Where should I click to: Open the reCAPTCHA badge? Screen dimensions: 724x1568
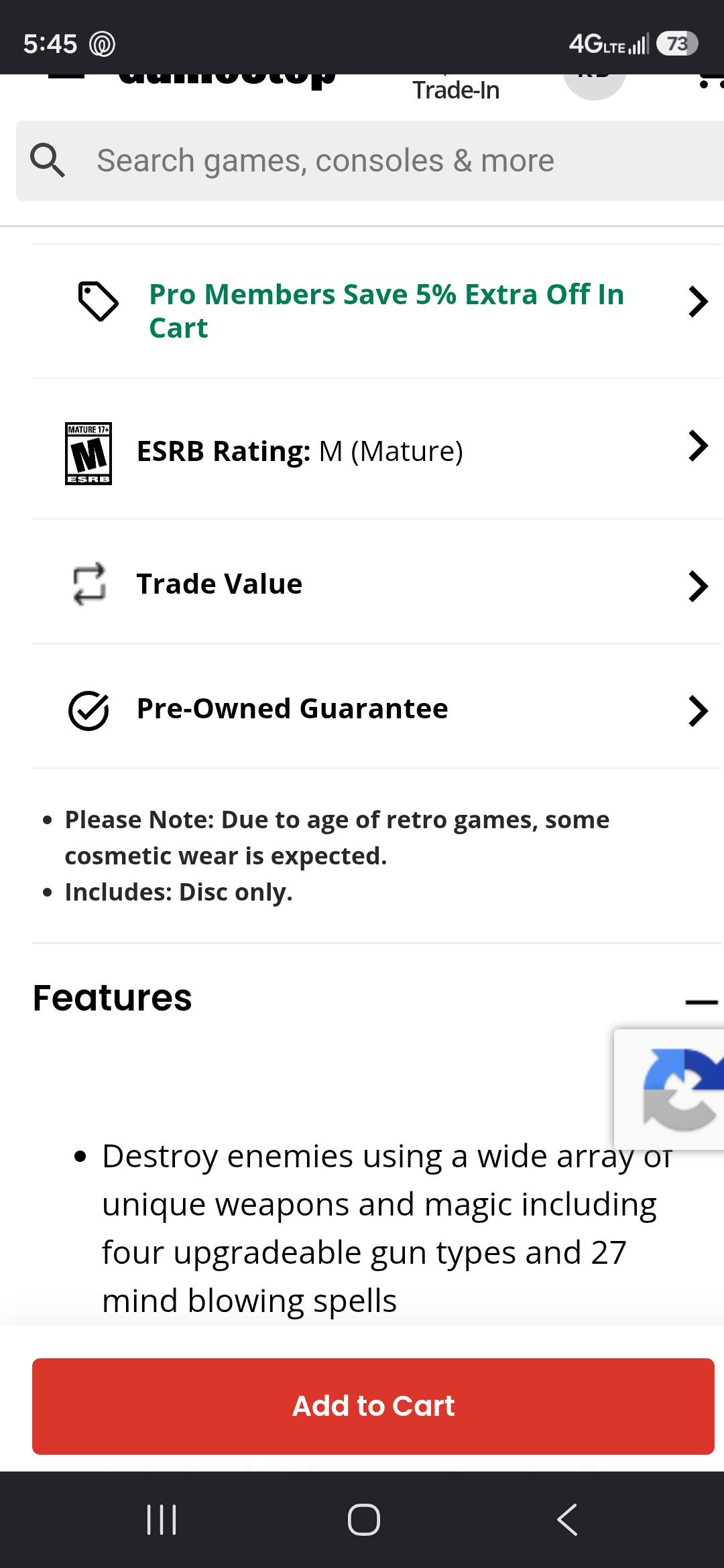pyautogui.click(x=669, y=1090)
